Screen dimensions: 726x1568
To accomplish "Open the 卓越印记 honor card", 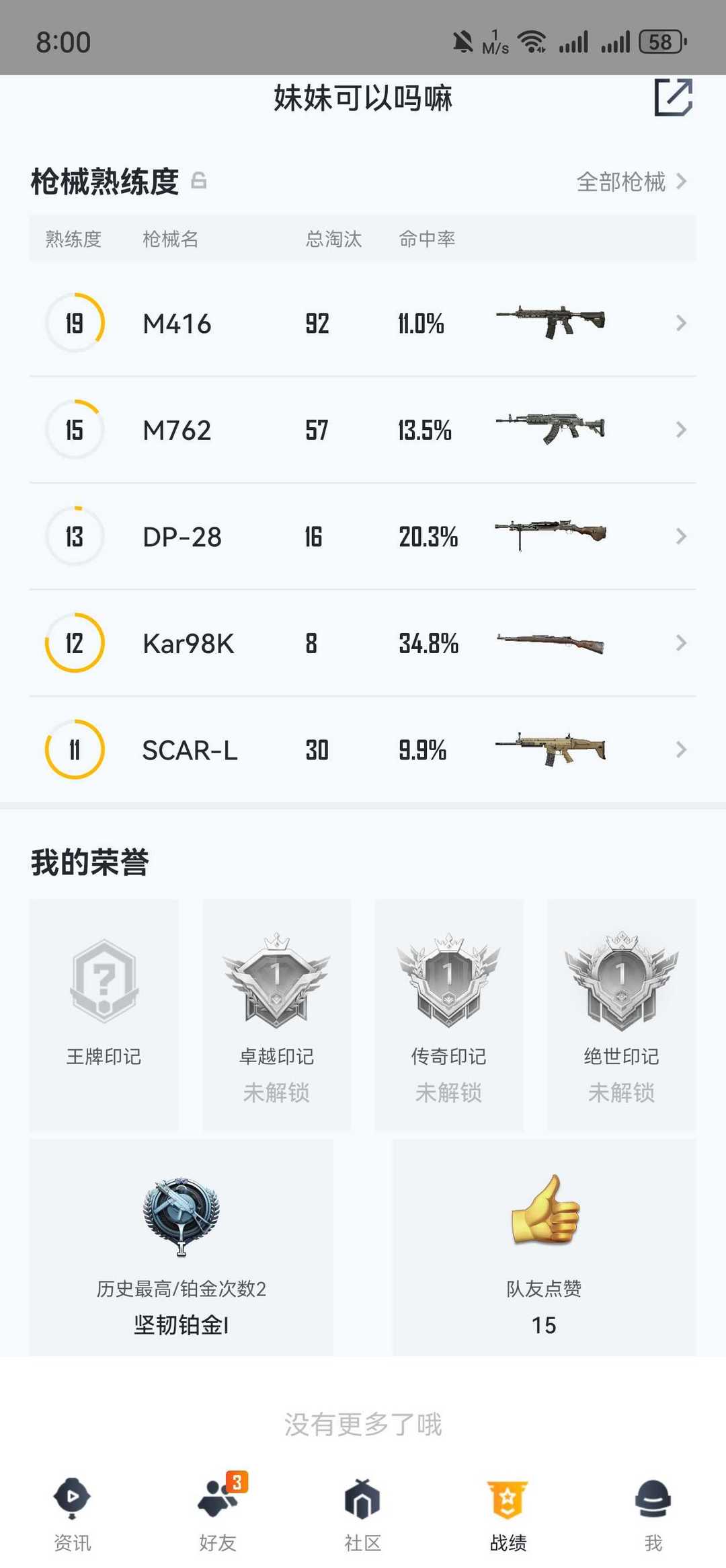I will 277,1015.
